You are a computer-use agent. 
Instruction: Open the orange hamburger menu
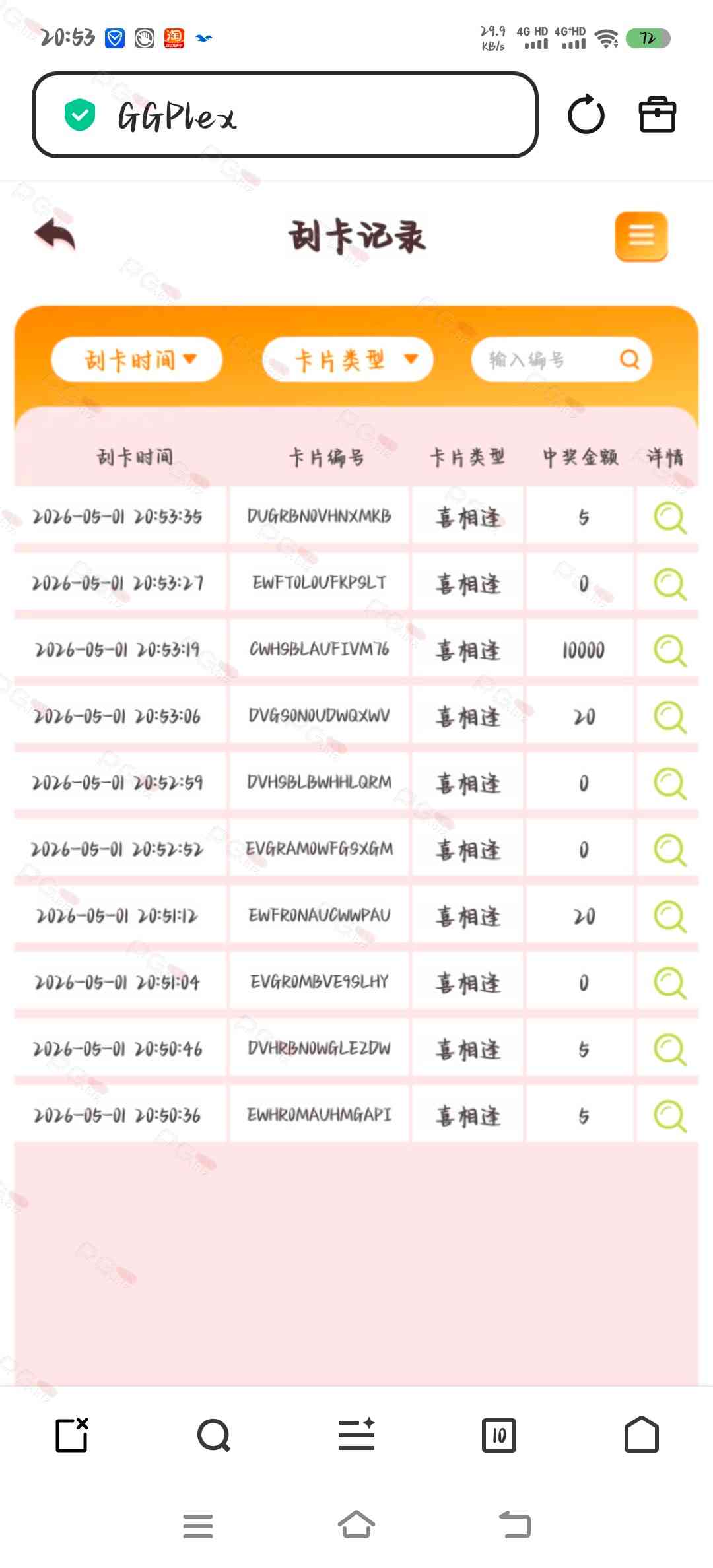point(641,236)
